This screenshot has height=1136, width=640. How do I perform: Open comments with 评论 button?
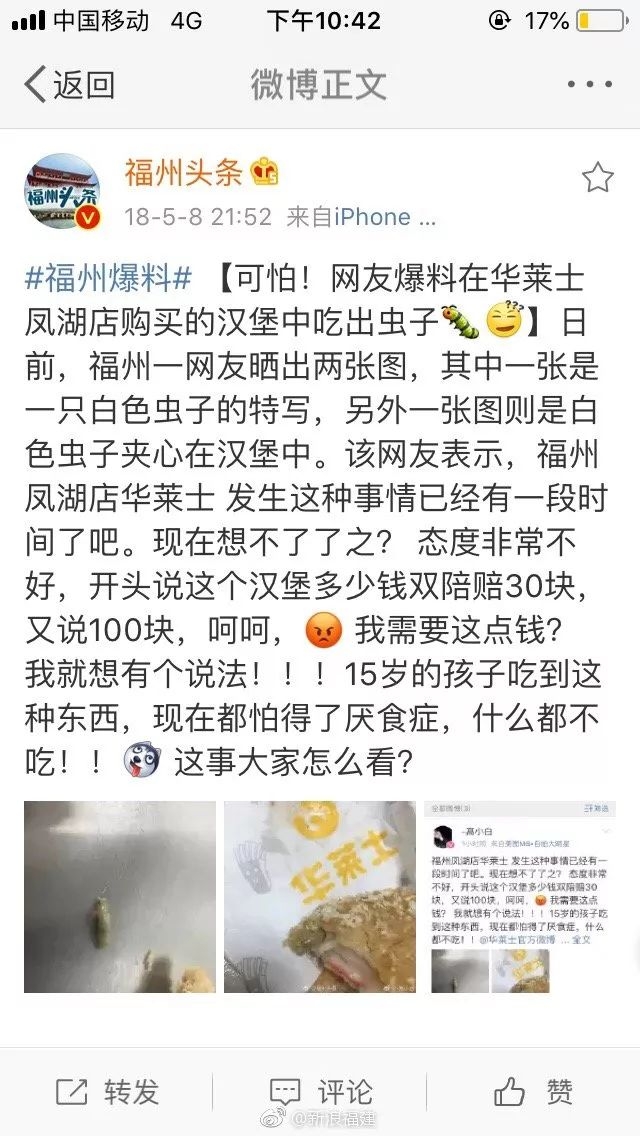tap(320, 1091)
